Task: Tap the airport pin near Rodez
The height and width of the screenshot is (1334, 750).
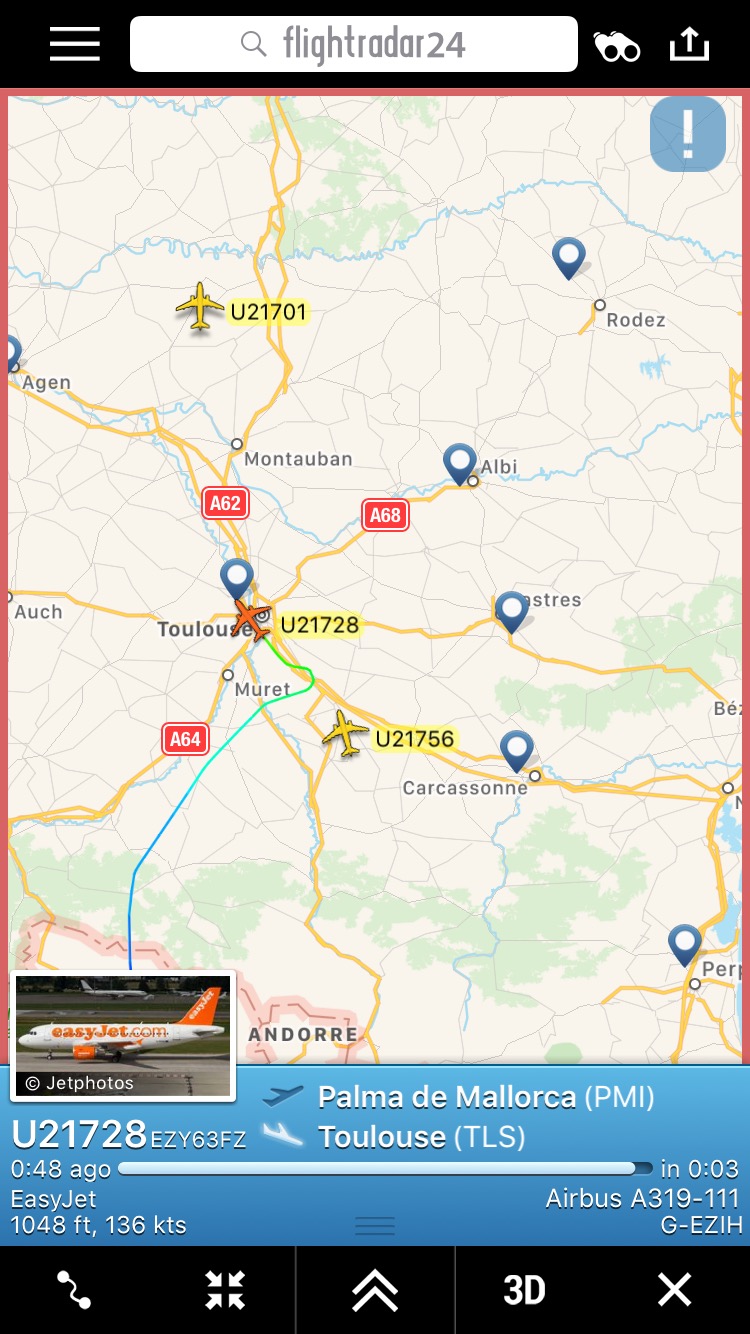Action: [x=569, y=257]
